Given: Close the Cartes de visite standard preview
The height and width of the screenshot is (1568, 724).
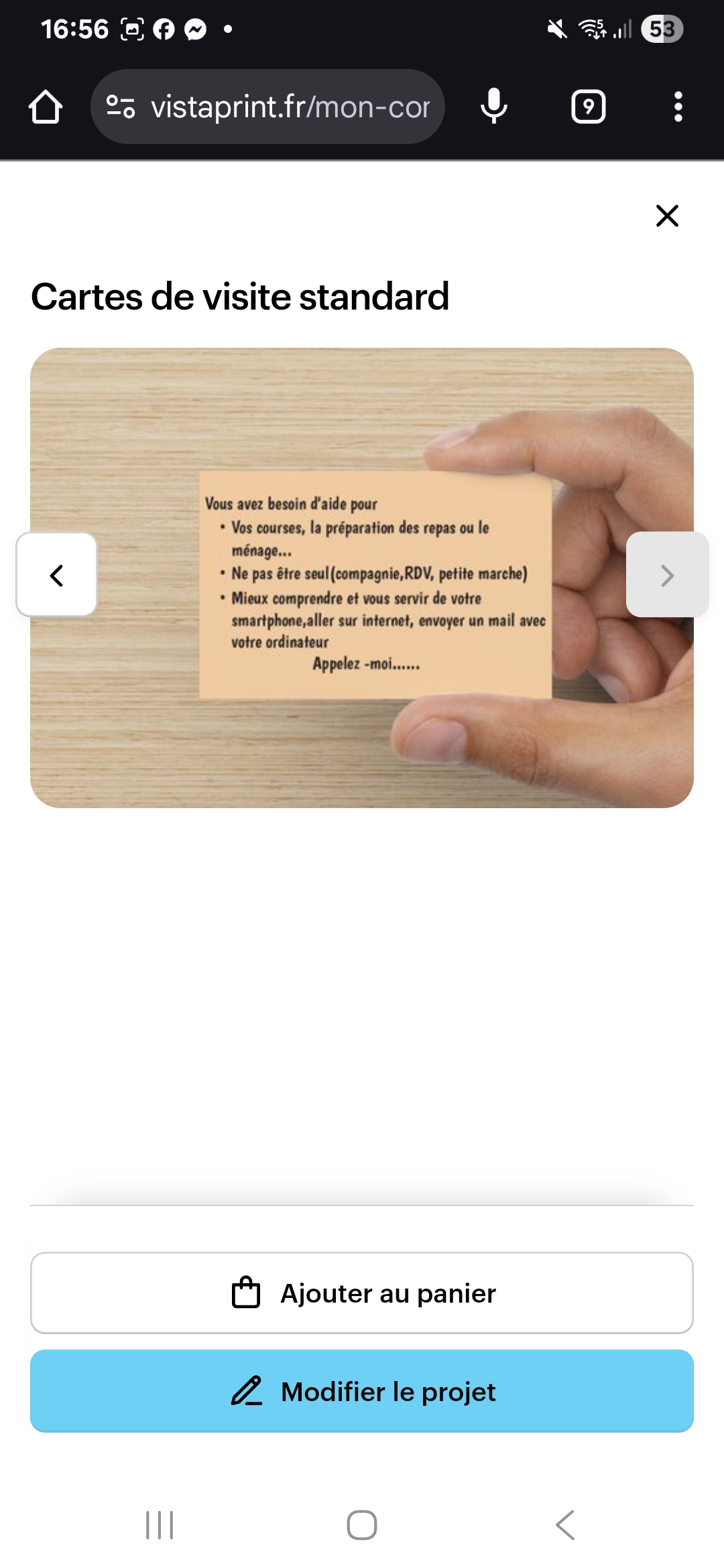Looking at the screenshot, I should (x=667, y=216).
